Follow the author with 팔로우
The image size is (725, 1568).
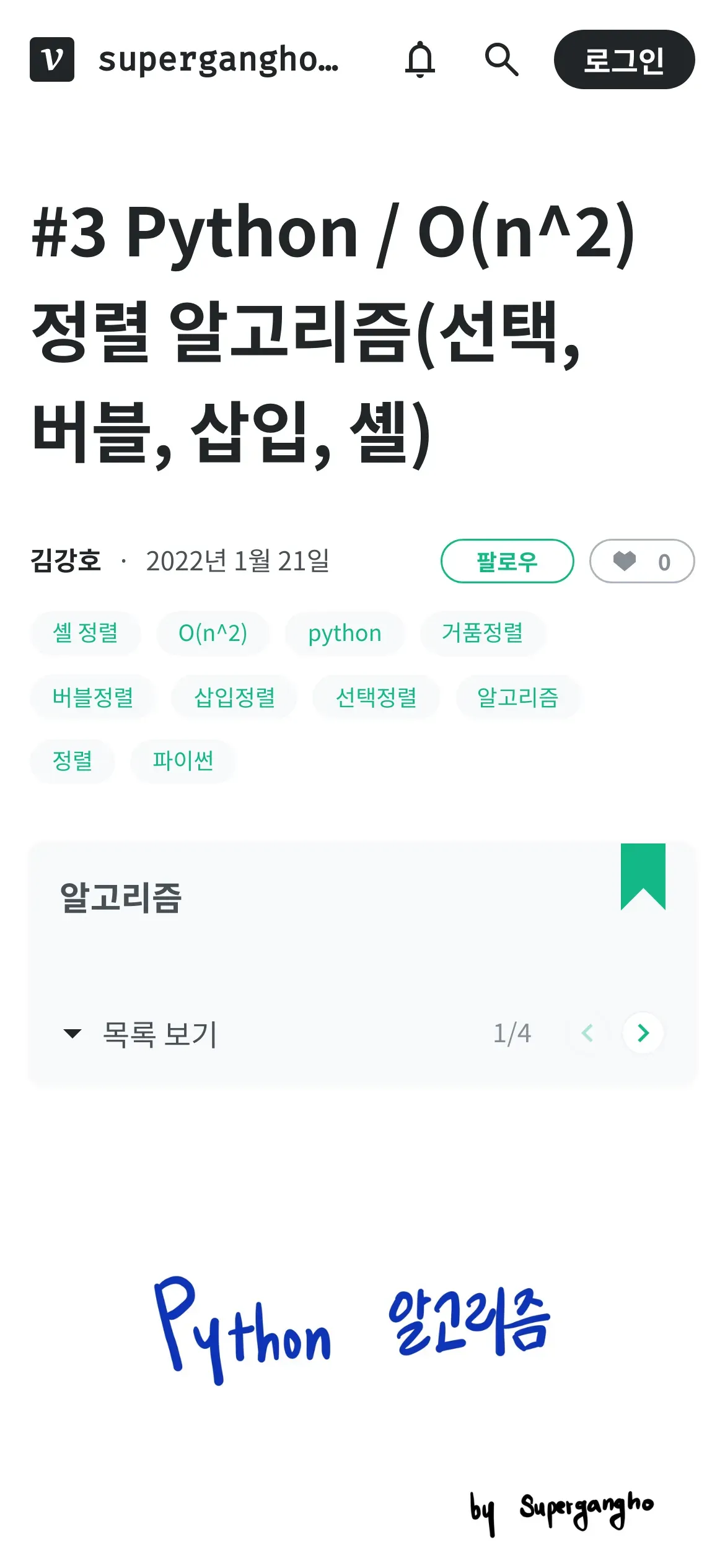(x=507, y=561)
